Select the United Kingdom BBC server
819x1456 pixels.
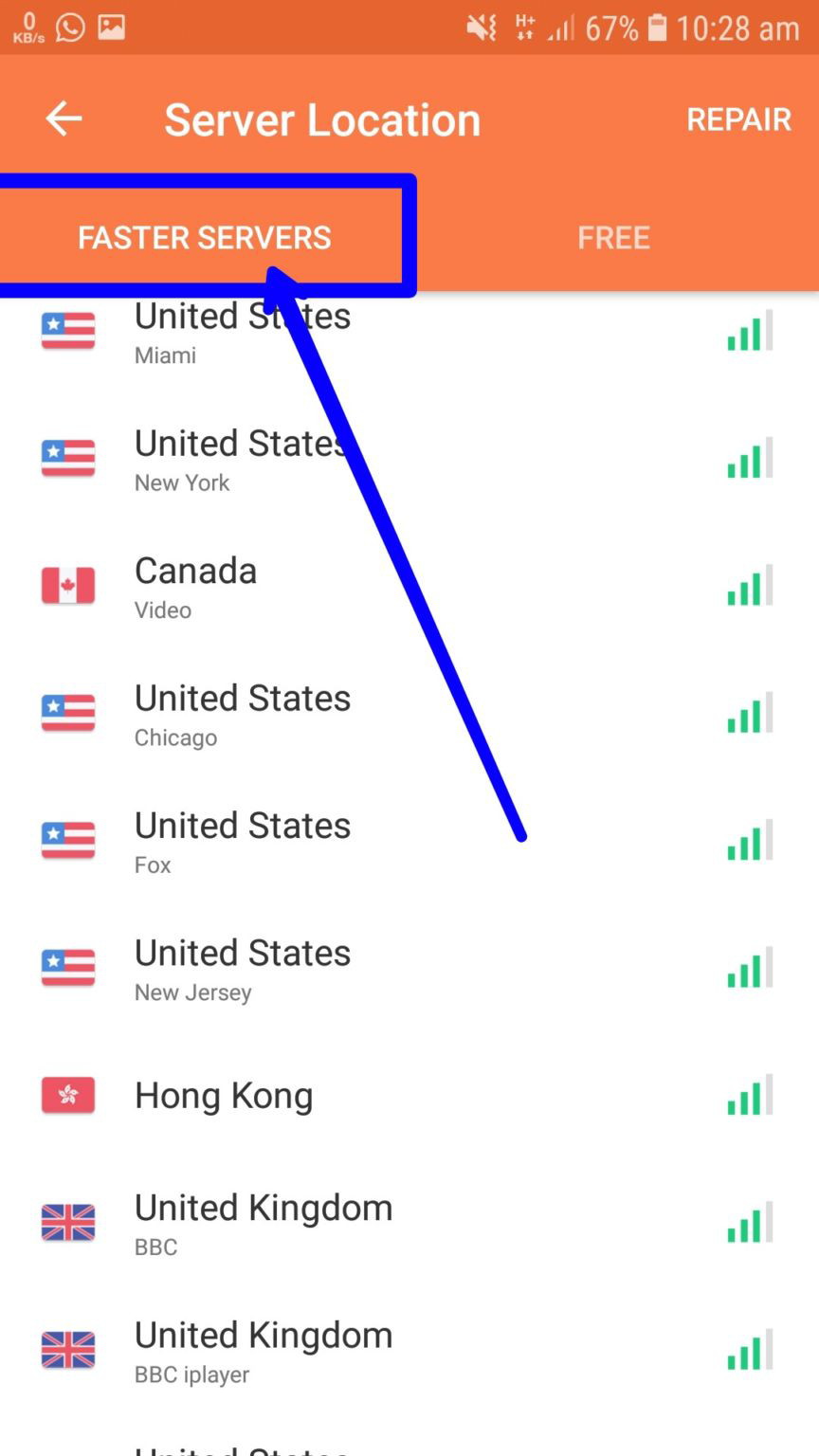point(409,1223)
